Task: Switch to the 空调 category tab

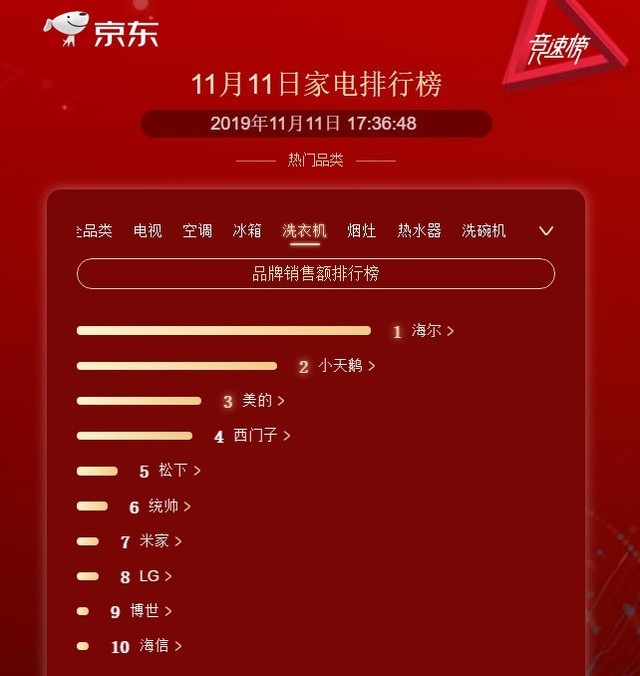Action: point(197,231)
